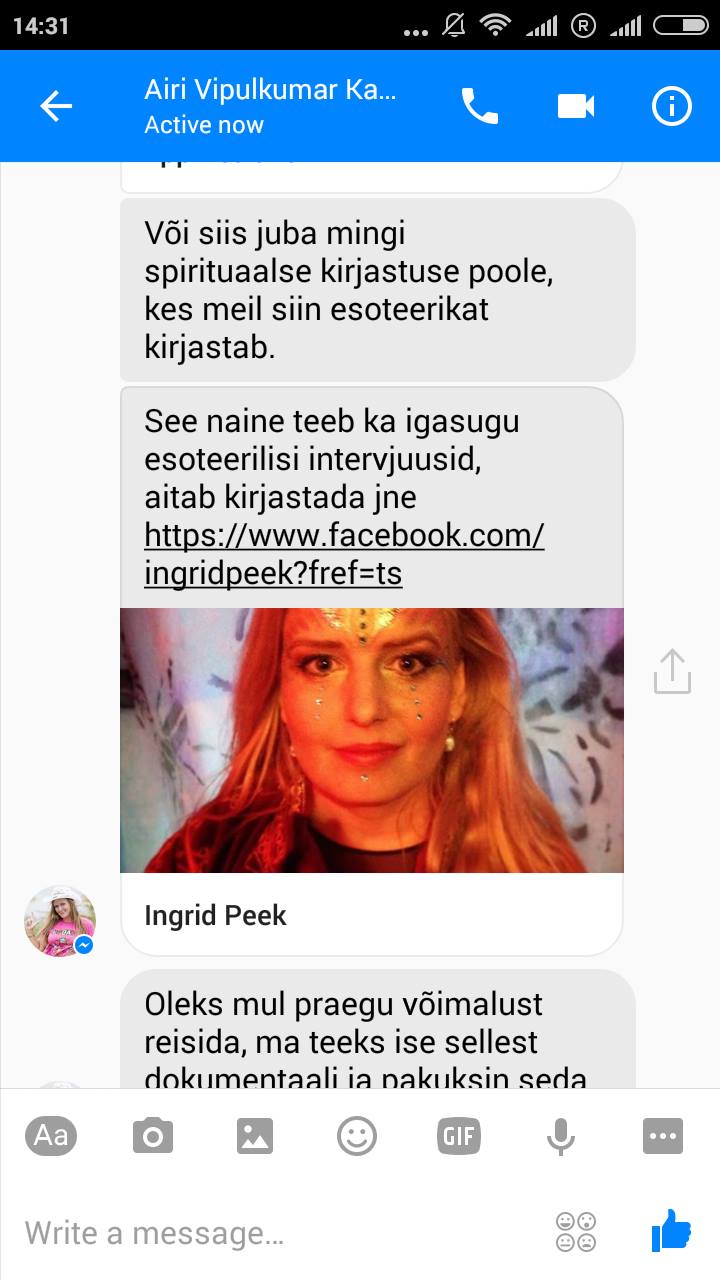Open the emoji and sticker picker
720x1280 pixels.
(357, 1136)
